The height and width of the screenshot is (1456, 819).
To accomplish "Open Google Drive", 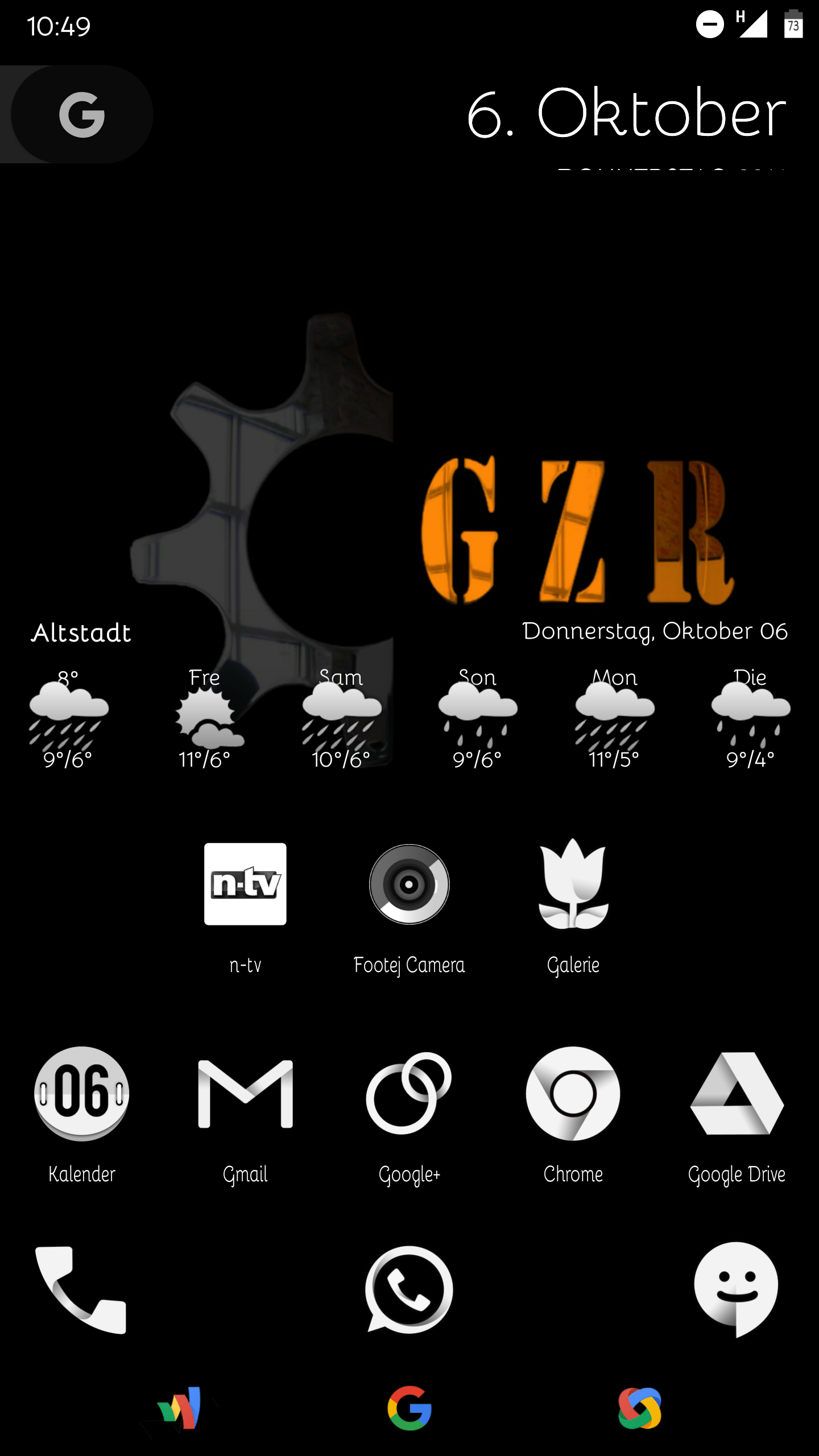I will tap(737, 1093).
